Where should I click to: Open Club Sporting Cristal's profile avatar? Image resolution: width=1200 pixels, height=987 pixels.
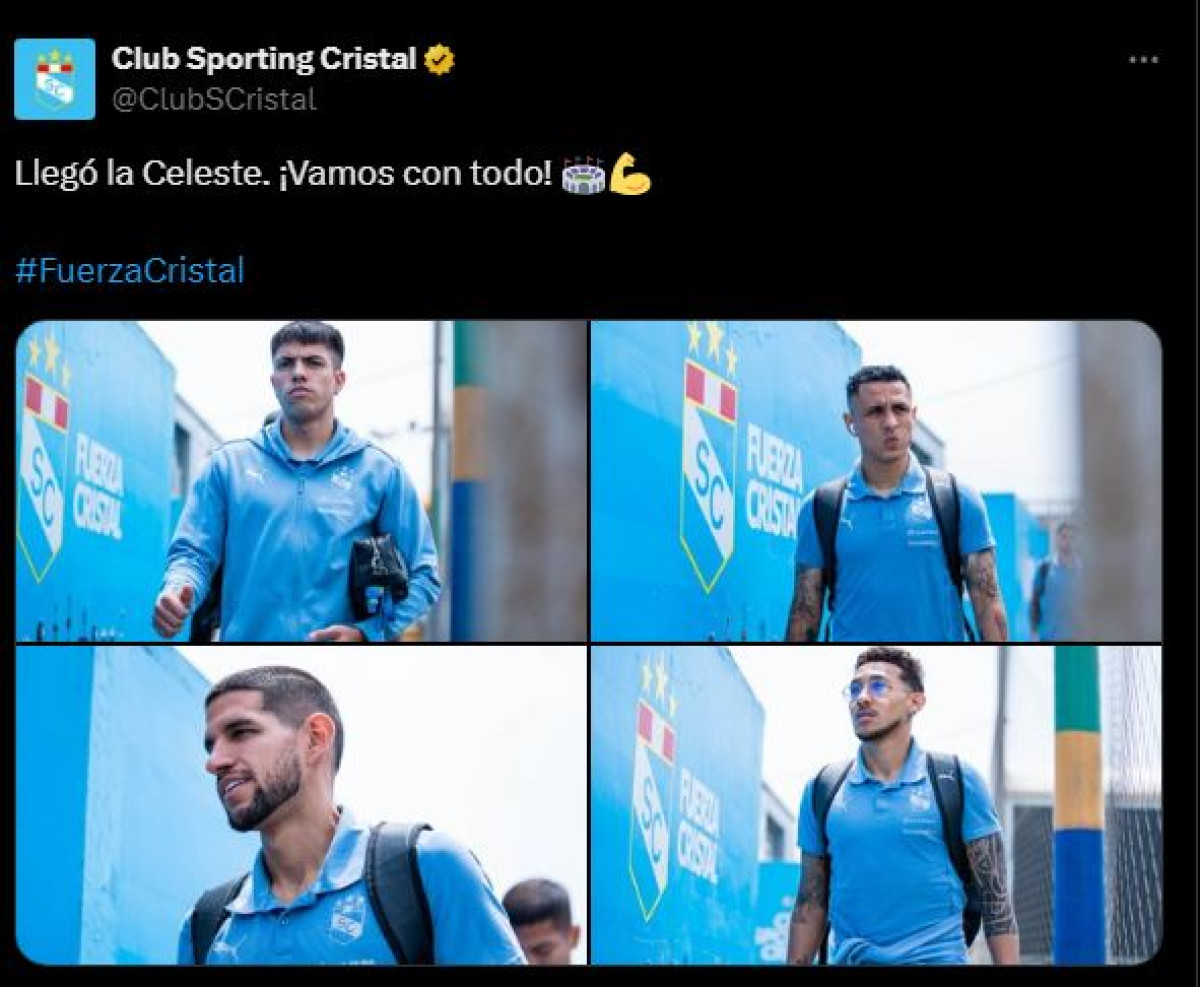pyautogui.click(x=54, y=79)
